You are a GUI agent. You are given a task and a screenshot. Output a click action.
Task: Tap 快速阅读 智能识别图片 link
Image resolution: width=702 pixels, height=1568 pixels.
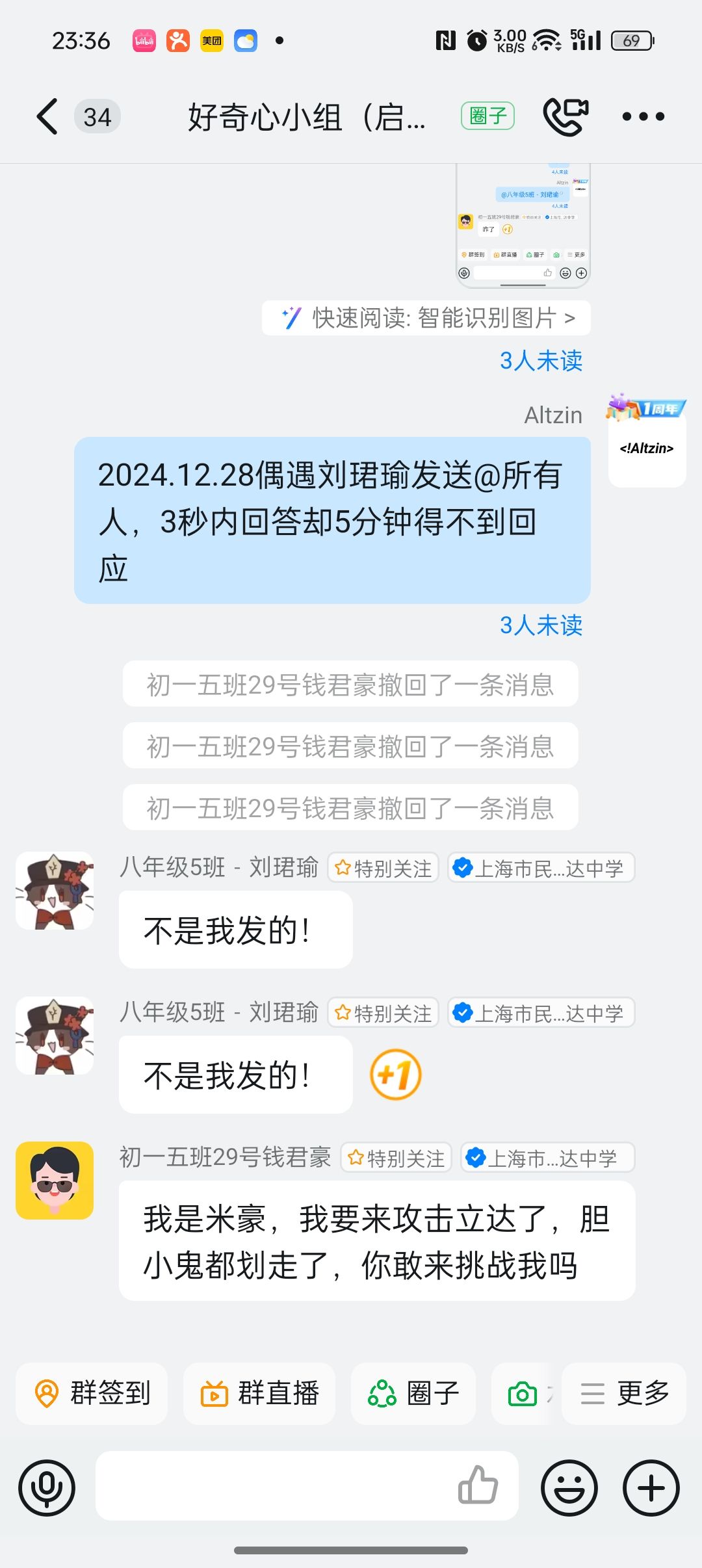coord(426,318)
